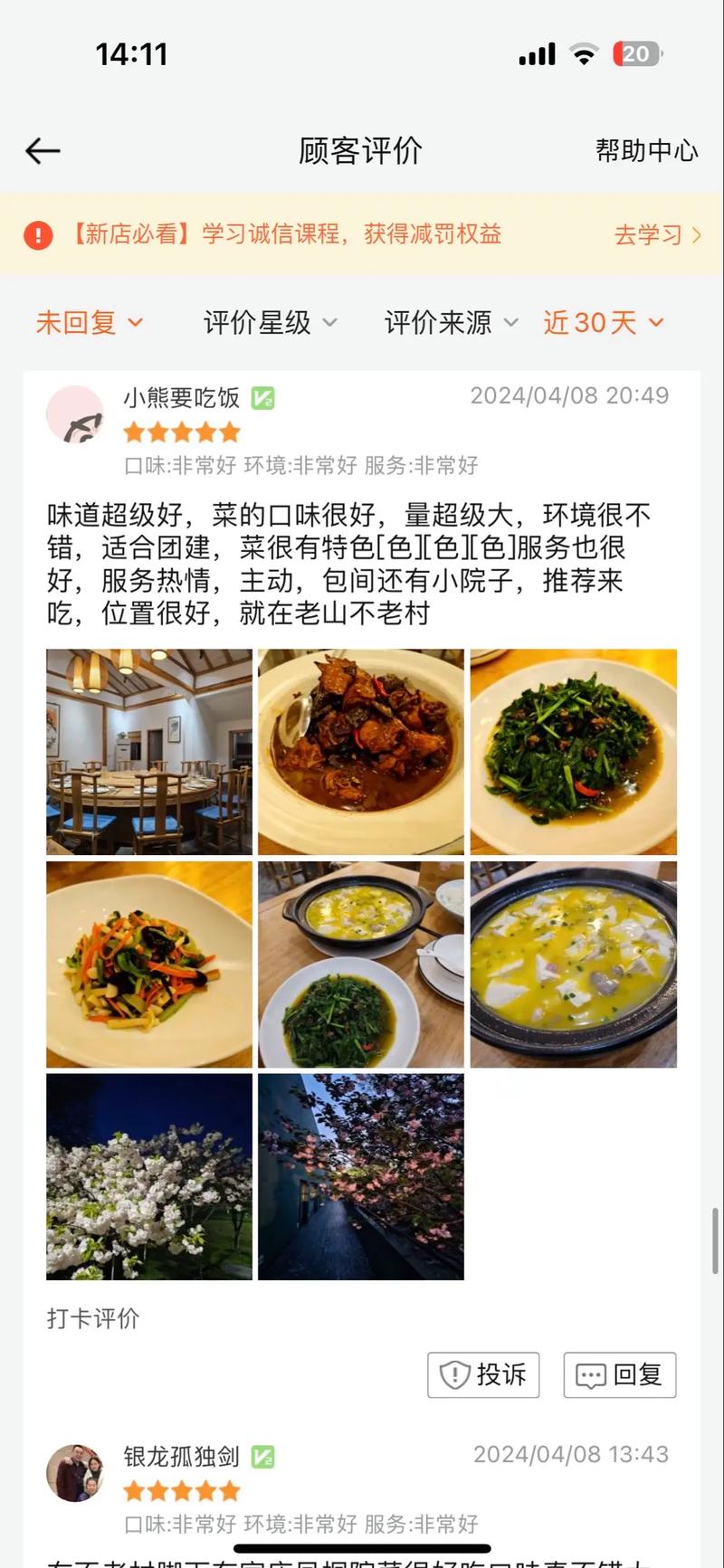This screenshot has width=724, height=1568.
Task: Select the 顾客评价 page title
Action: [359, 151]
